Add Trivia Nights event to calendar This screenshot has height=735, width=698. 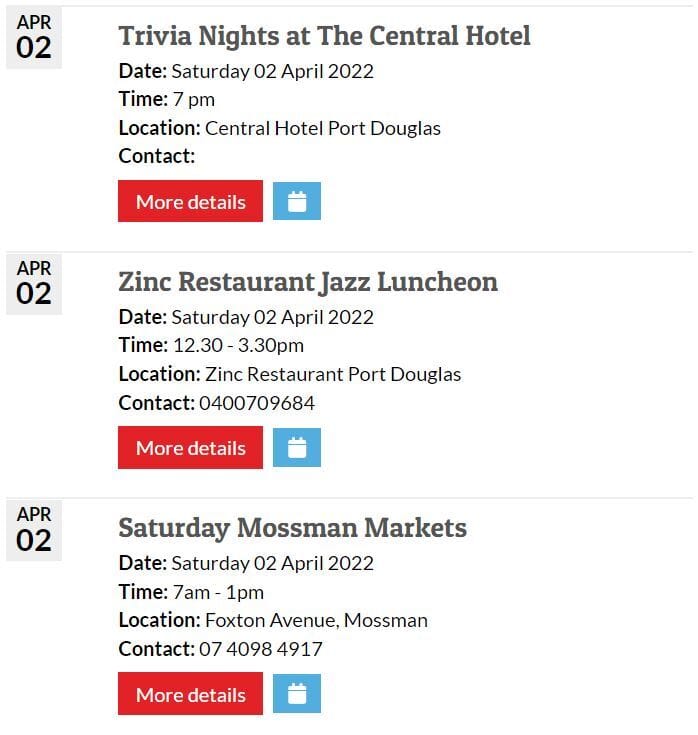pos(297,201)
